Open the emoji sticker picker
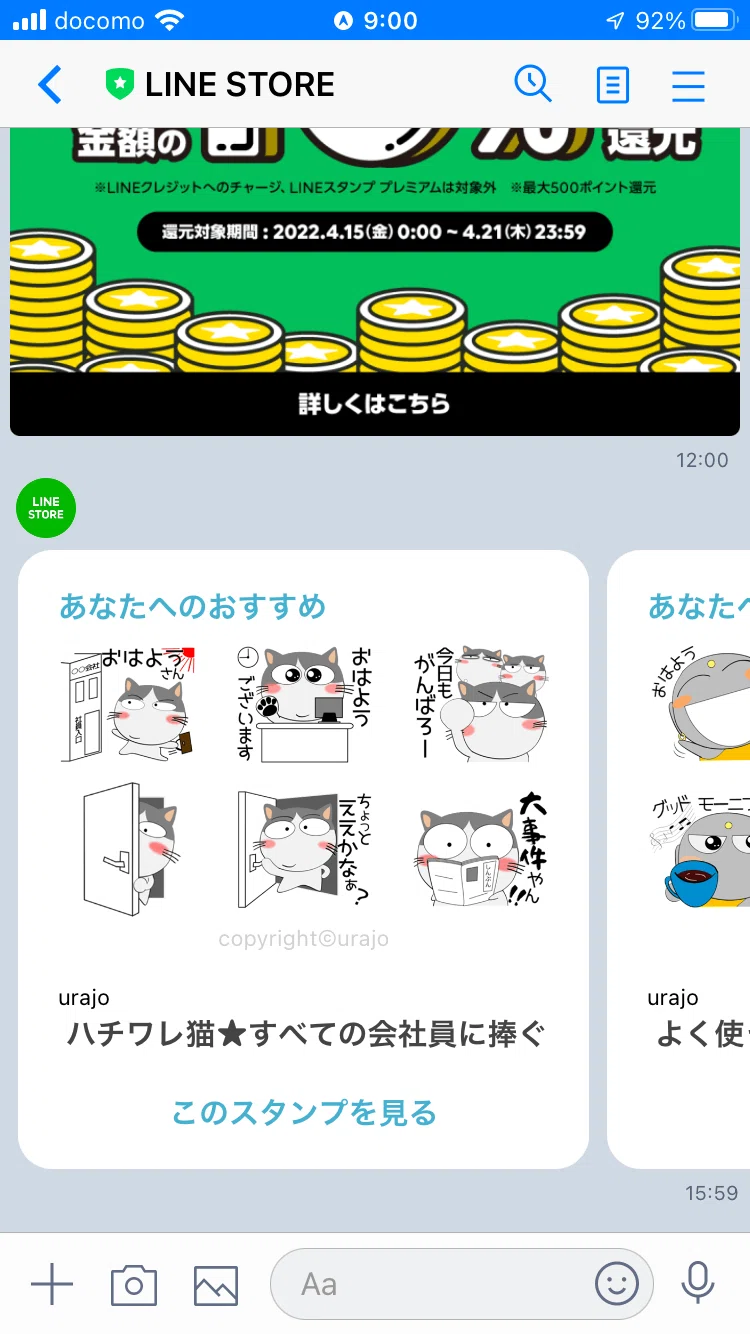 tap(617, 1284)
